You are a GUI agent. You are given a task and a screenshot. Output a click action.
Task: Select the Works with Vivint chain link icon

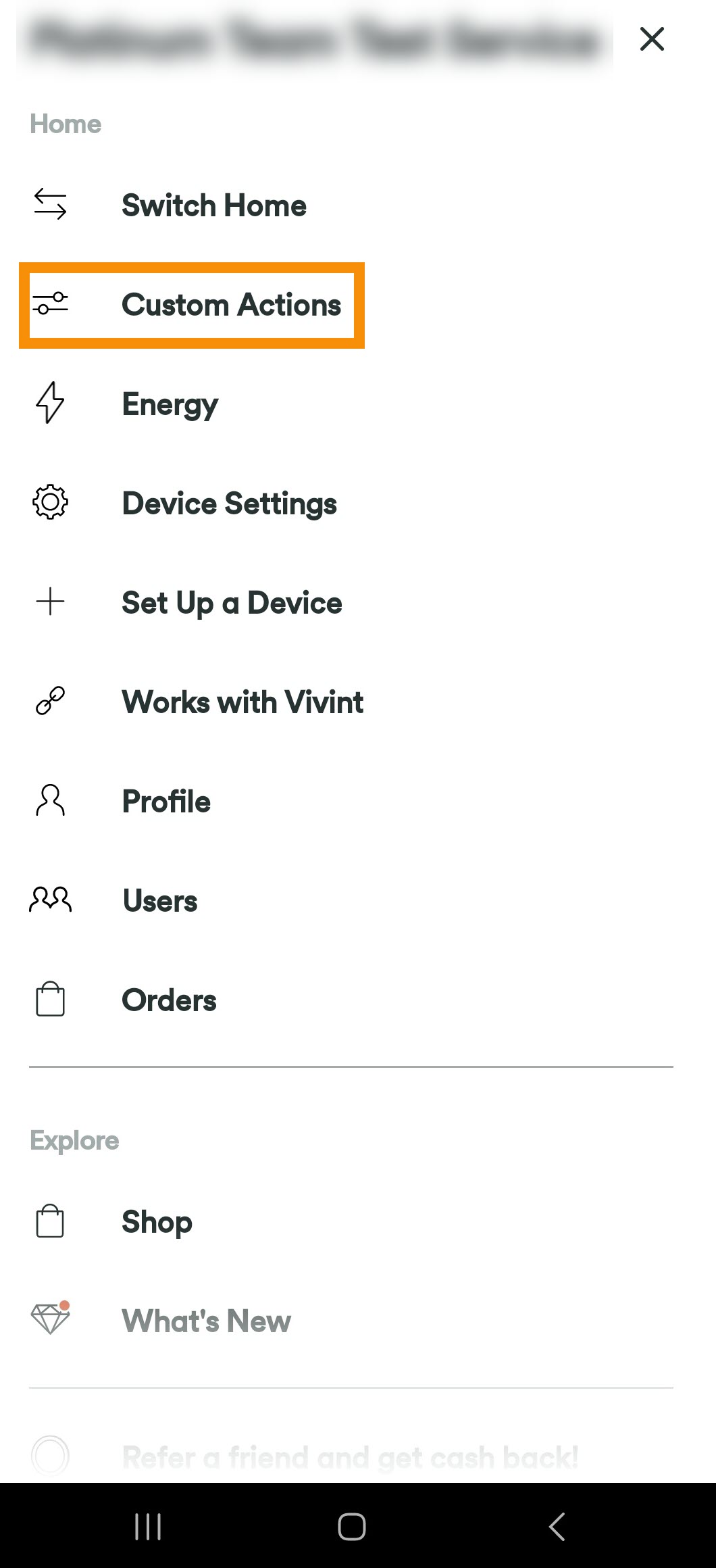point(49,701)
